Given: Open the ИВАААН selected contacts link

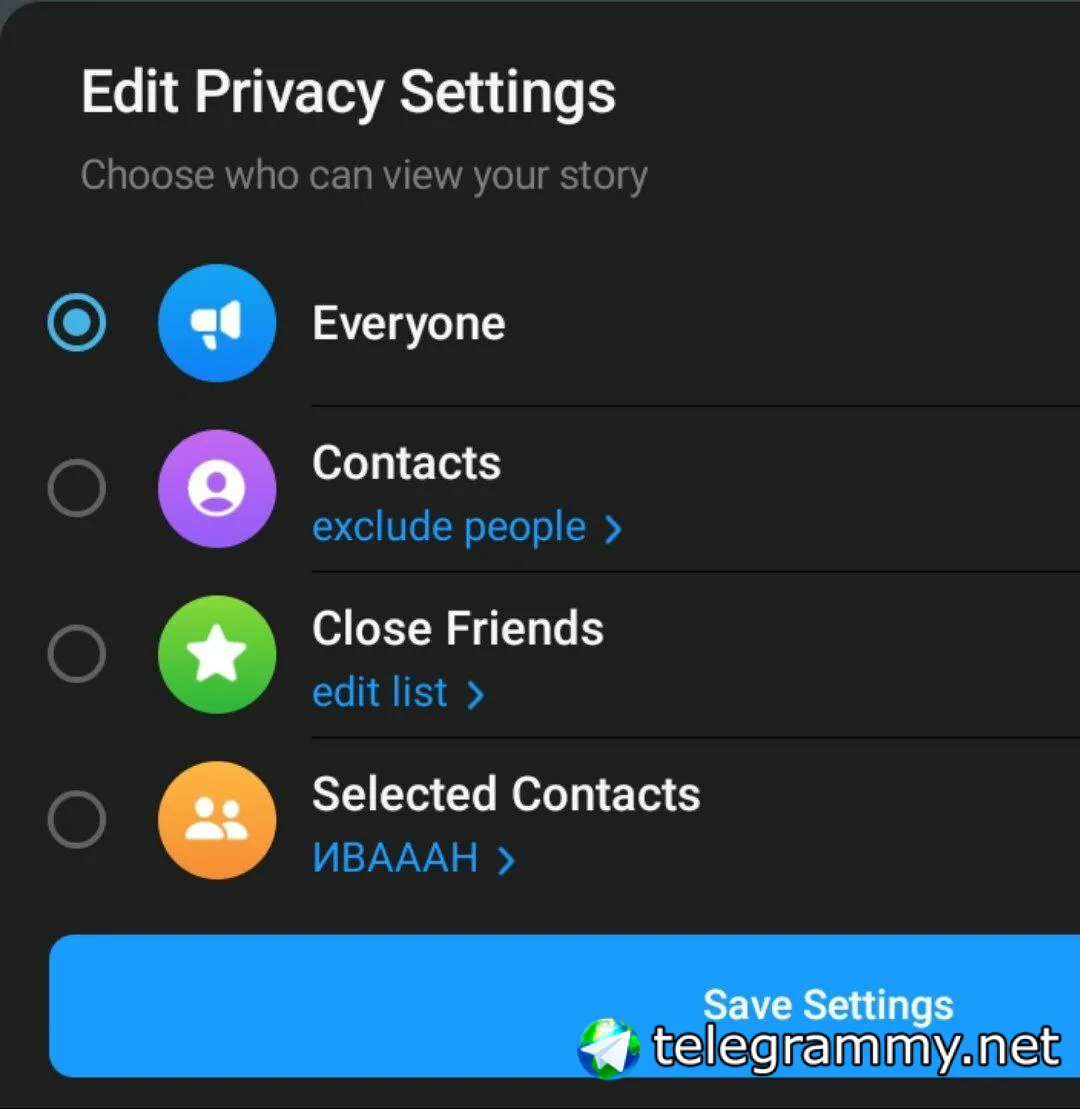Looking at the screenshot, I should (x=413, y=858).
